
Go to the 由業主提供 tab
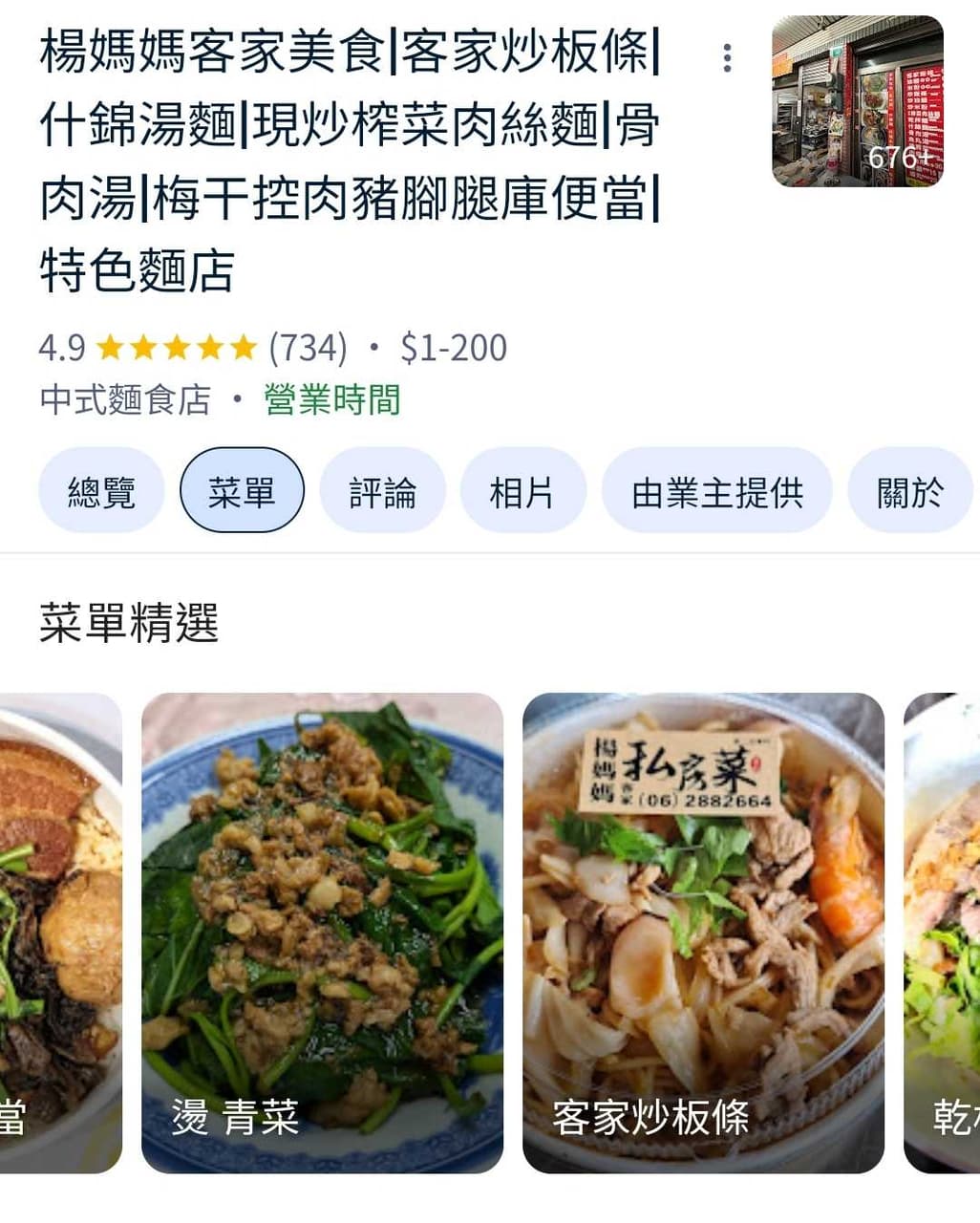coord(716,491)
